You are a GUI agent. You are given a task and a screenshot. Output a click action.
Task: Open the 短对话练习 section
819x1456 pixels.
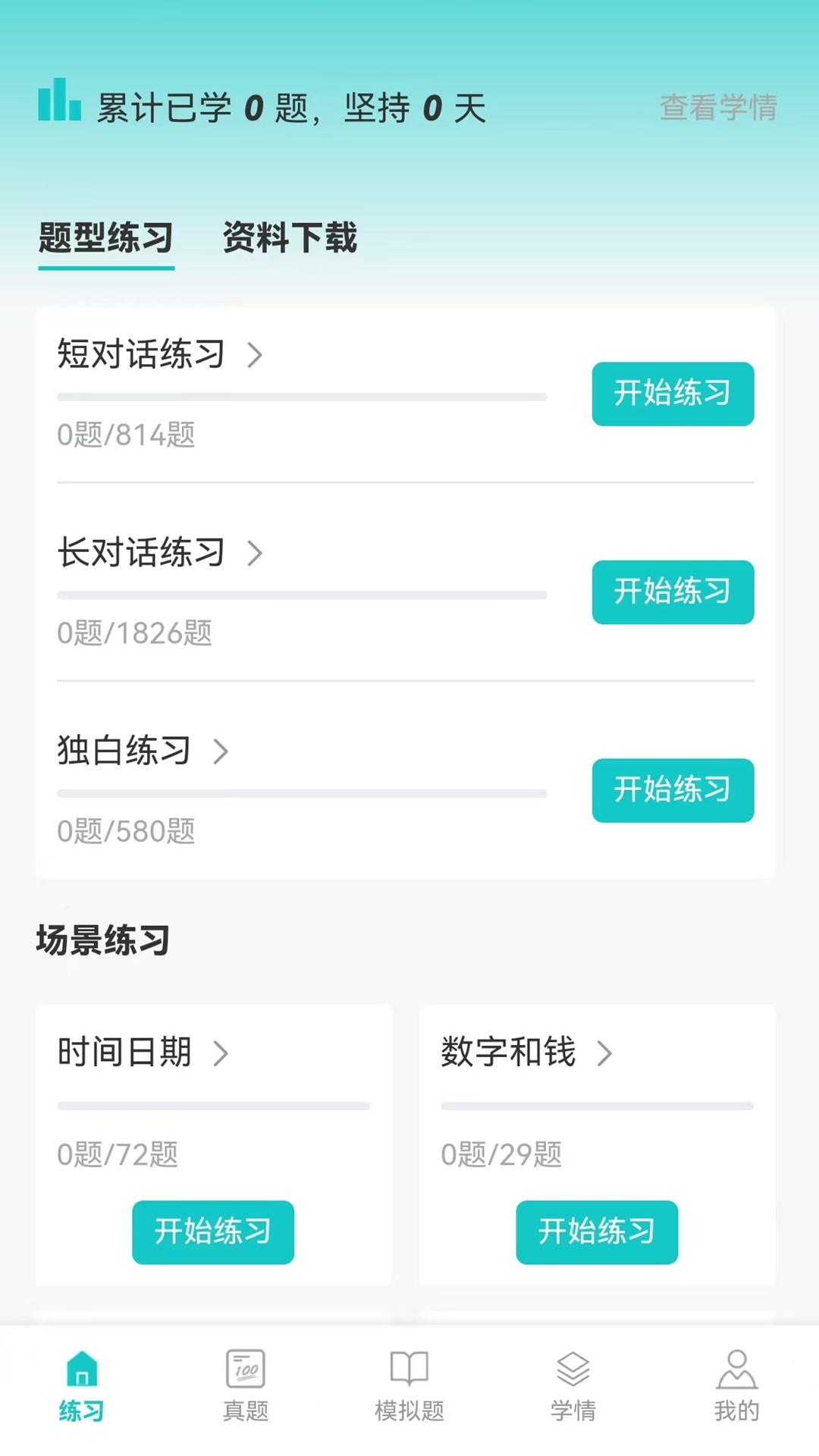pos(160,354)
